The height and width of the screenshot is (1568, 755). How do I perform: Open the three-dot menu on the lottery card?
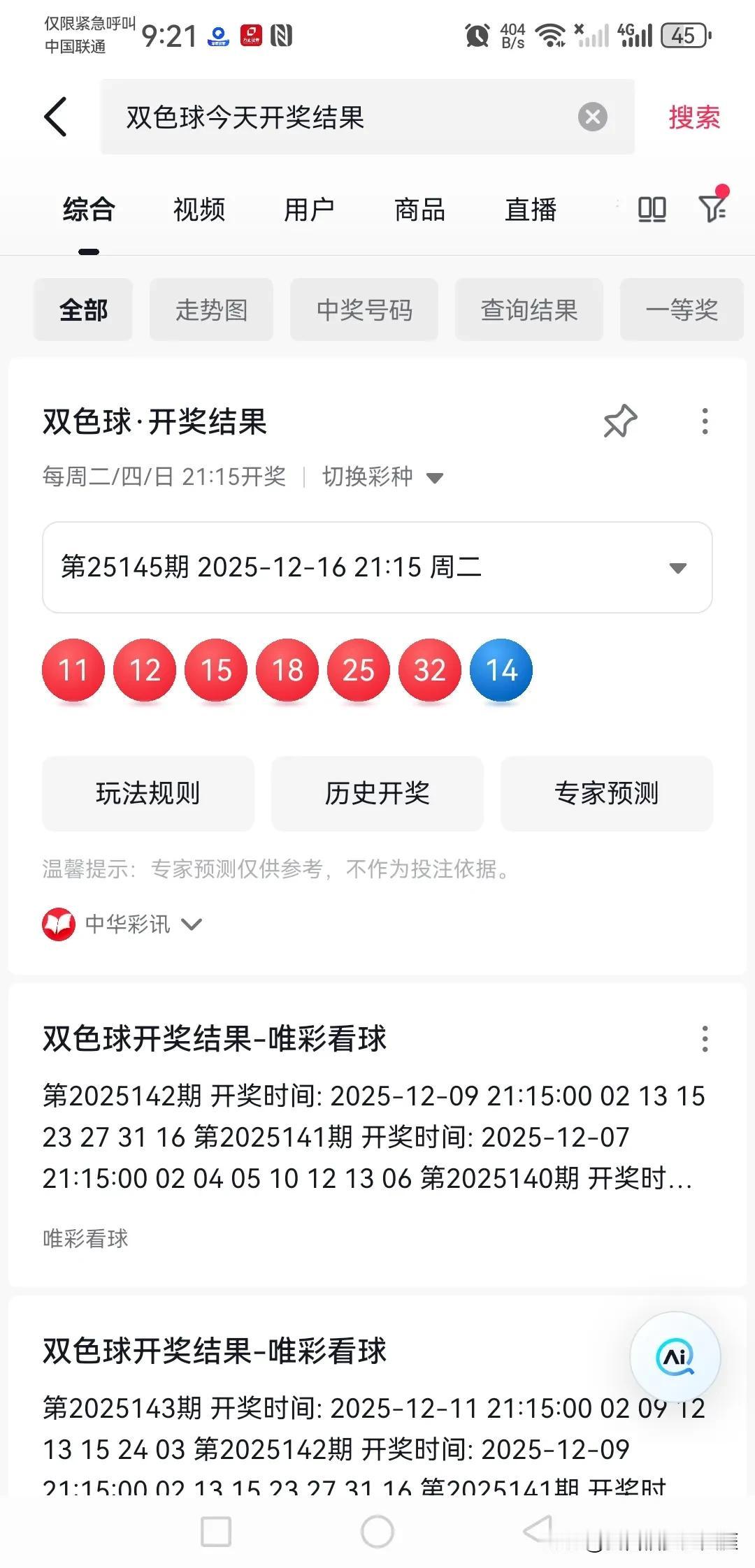tap(705, 421)
